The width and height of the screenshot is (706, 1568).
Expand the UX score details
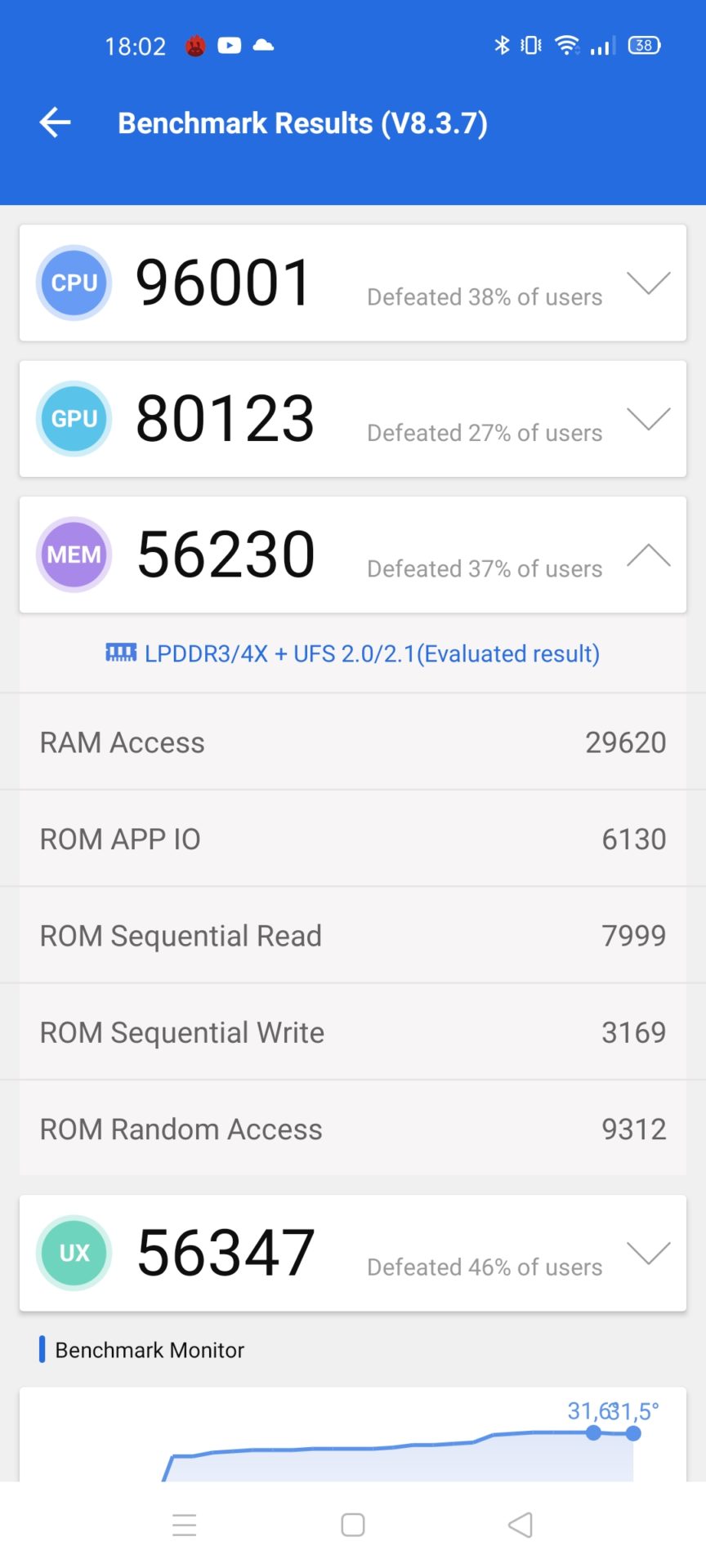pos(648,1253)
